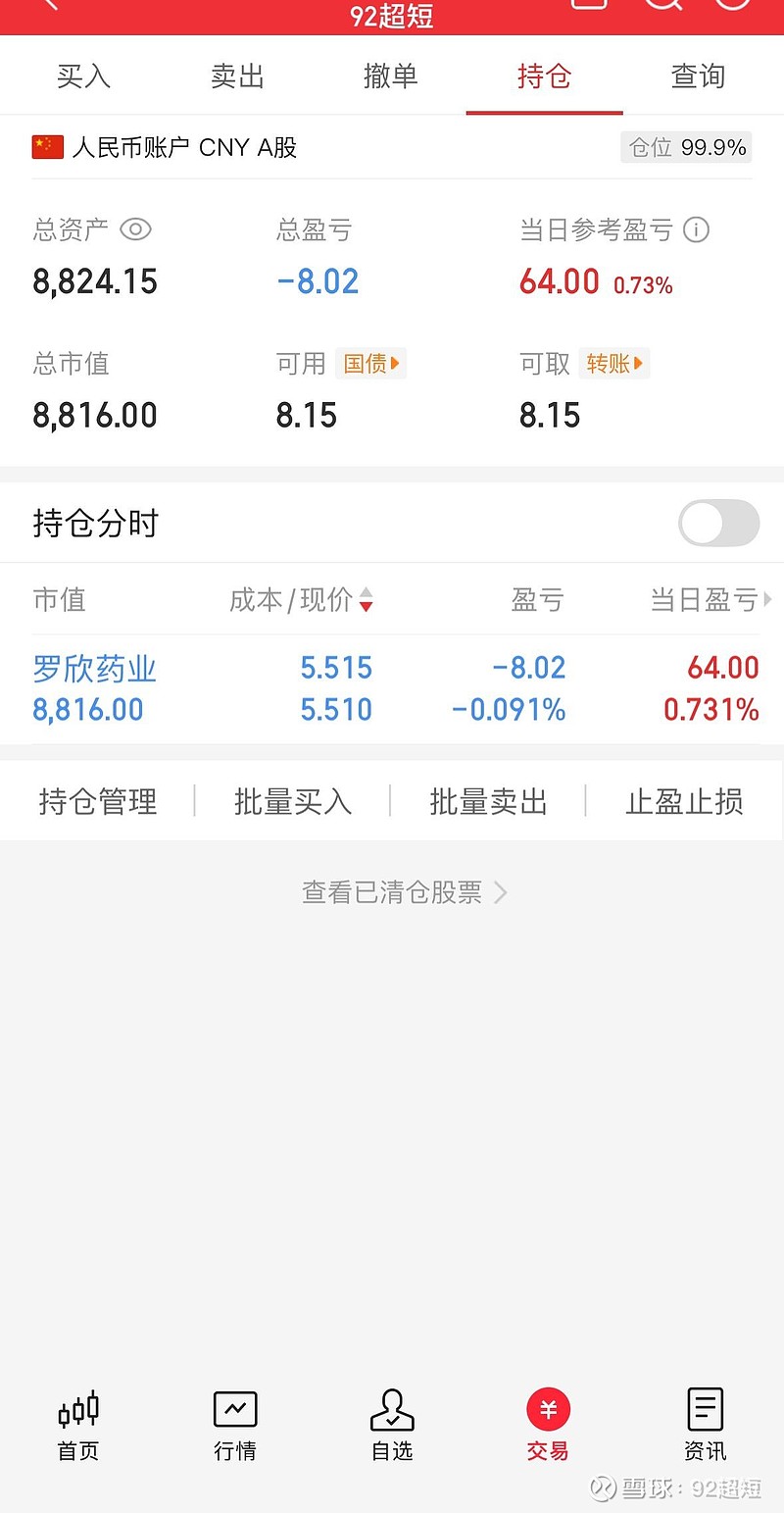
Task: Open the 查询 tab
Action: [698, 76]
